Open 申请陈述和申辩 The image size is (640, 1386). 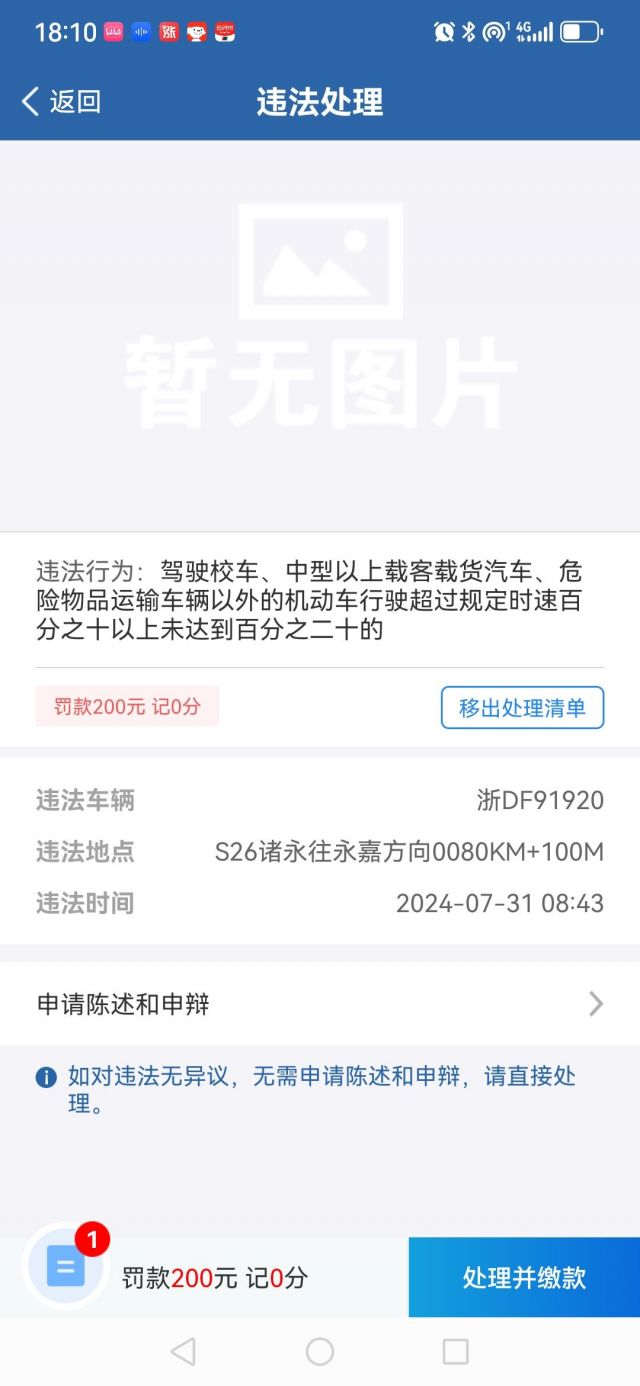pos(320,1004)
